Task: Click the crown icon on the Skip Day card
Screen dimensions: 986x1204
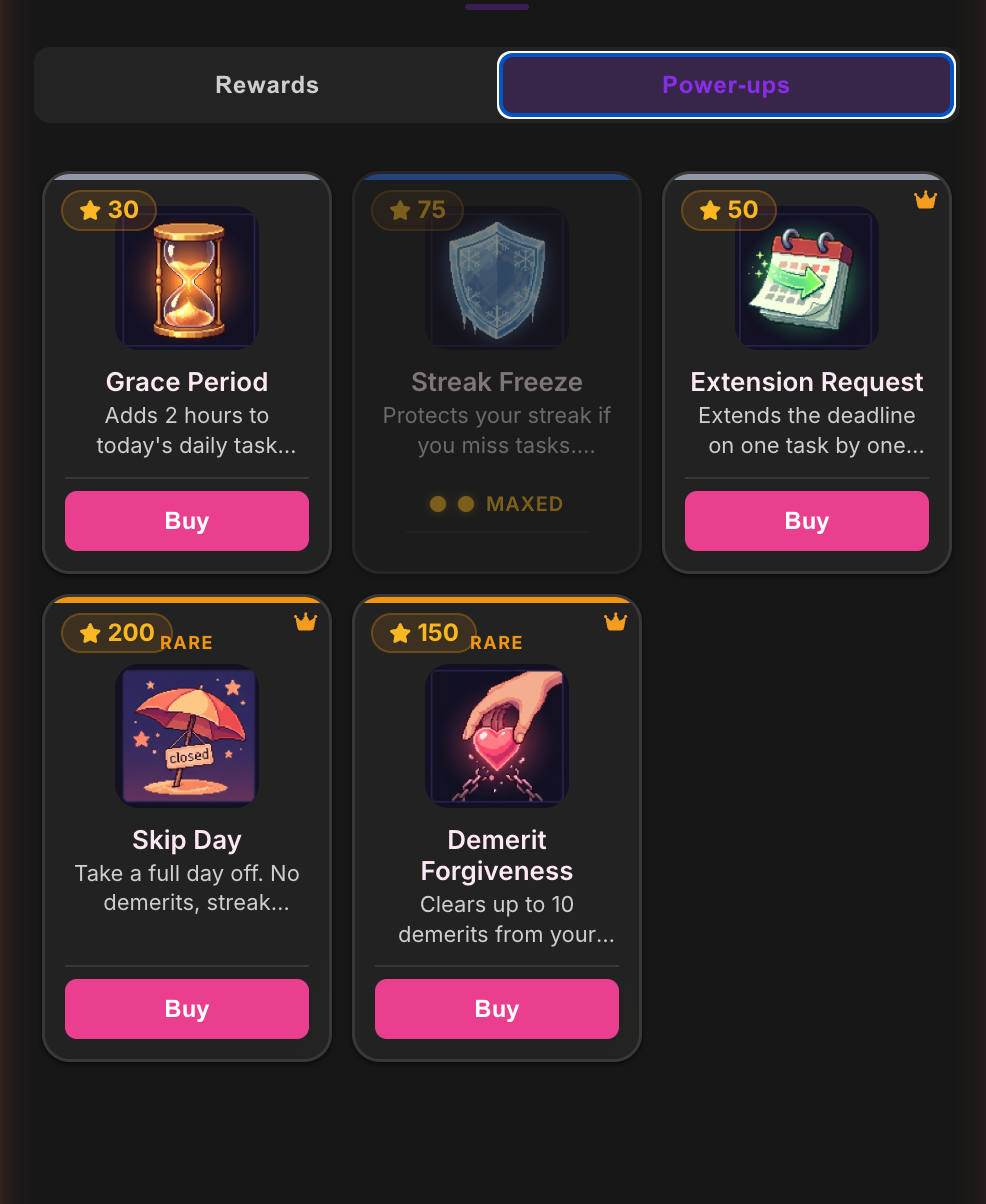Action: 305,621
